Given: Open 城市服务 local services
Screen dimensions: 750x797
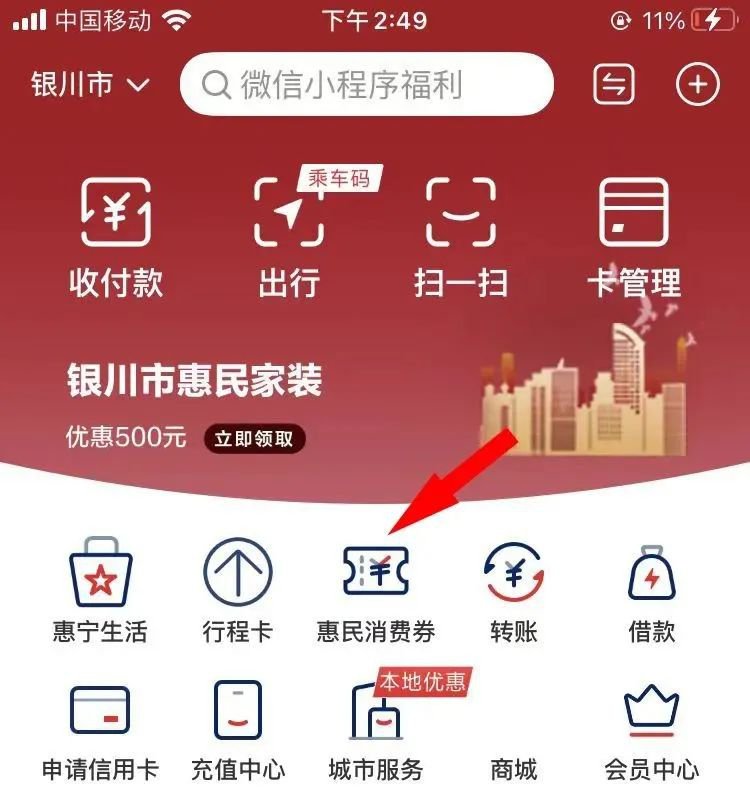Looking at the screenshot, I should click(x=376, y=728).
